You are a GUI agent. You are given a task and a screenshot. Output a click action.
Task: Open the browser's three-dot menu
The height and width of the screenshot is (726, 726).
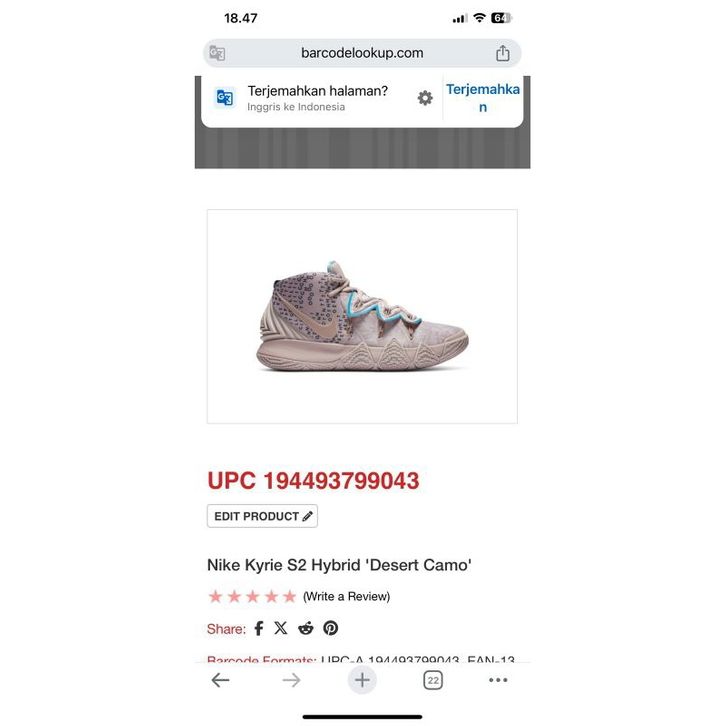pyautogui.click(x=498, y=680)
